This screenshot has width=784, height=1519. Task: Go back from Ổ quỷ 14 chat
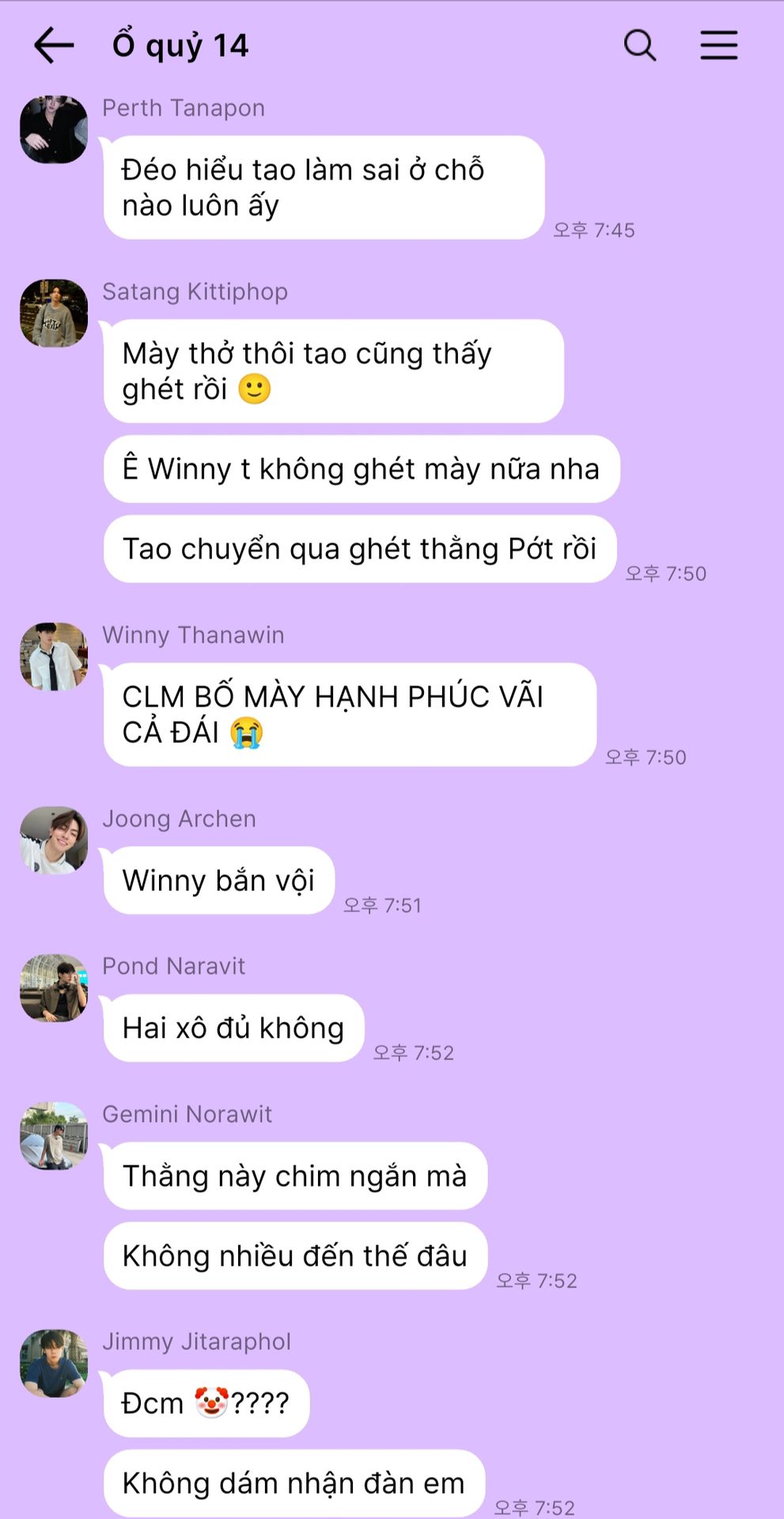pyautogui.click(x=54, y=45)
